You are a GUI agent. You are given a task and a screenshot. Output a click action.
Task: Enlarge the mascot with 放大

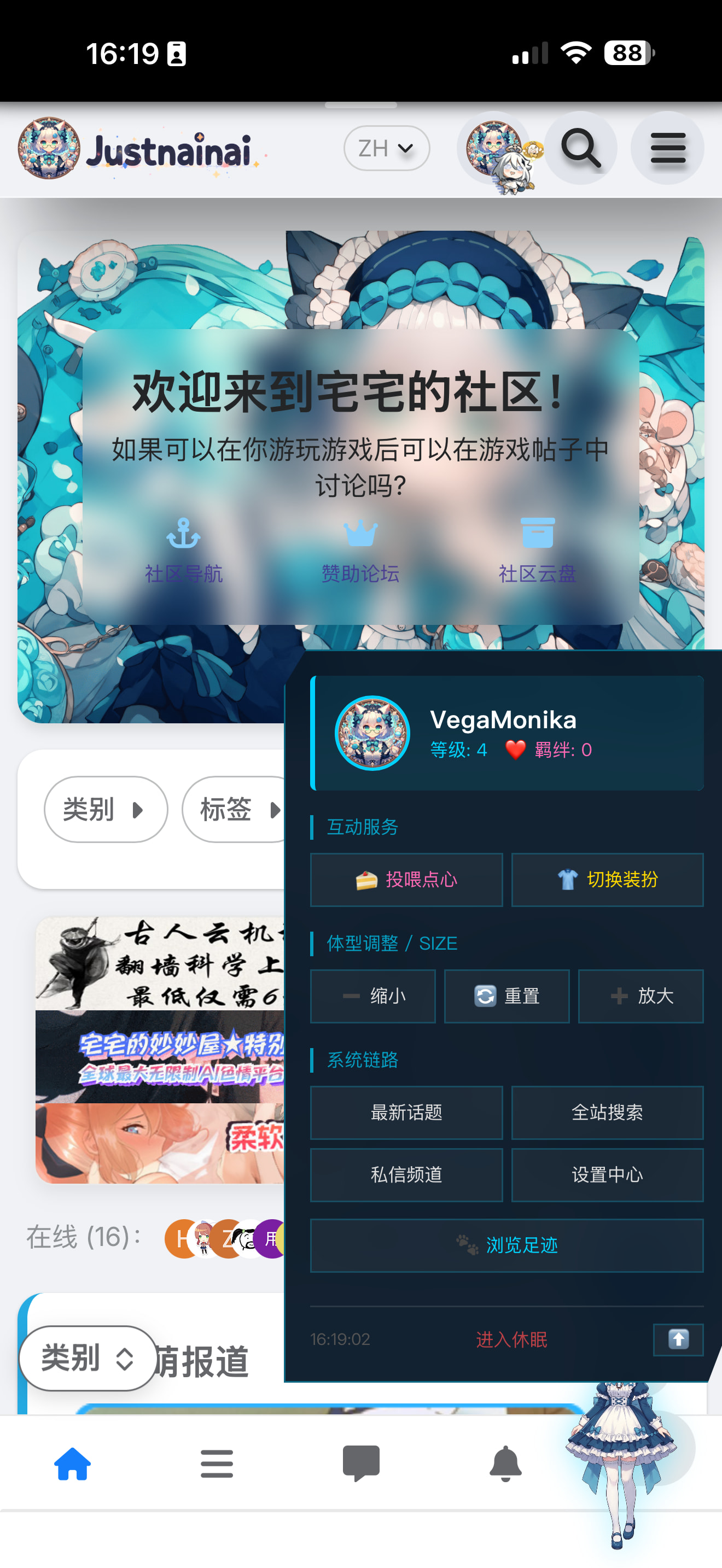[x=641, y=996]
